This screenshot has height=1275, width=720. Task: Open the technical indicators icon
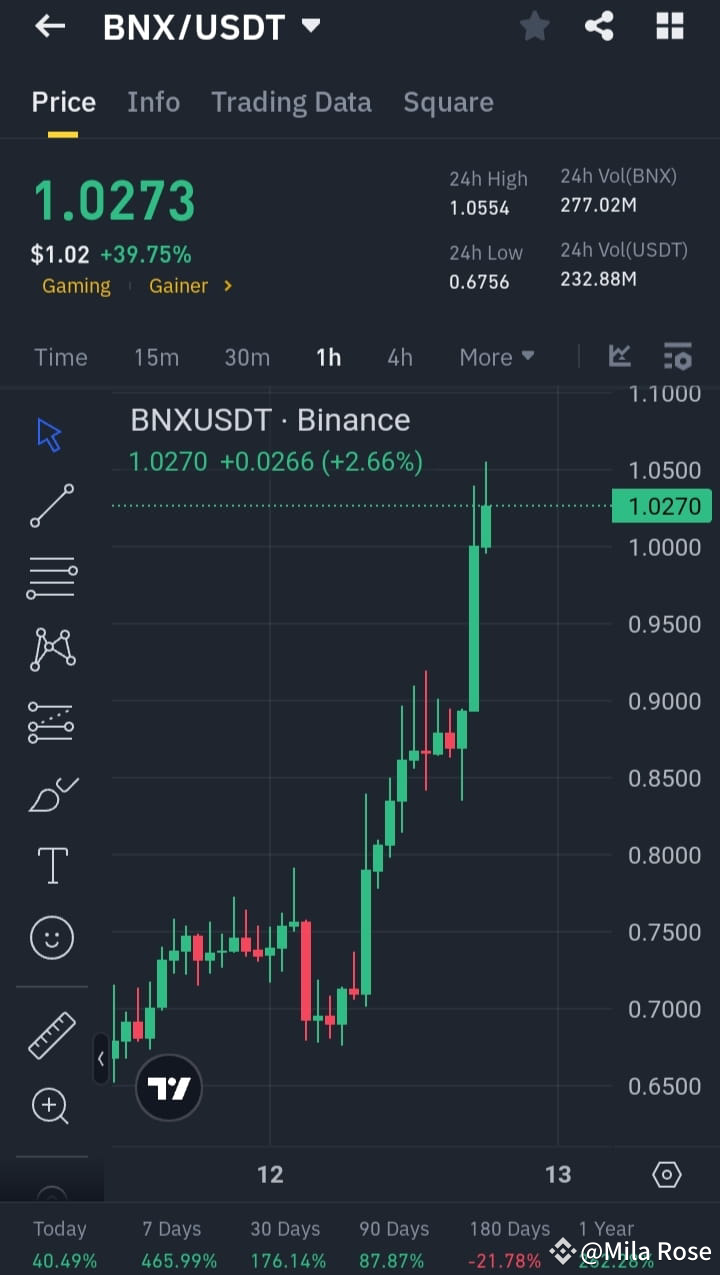coord(619,355)
